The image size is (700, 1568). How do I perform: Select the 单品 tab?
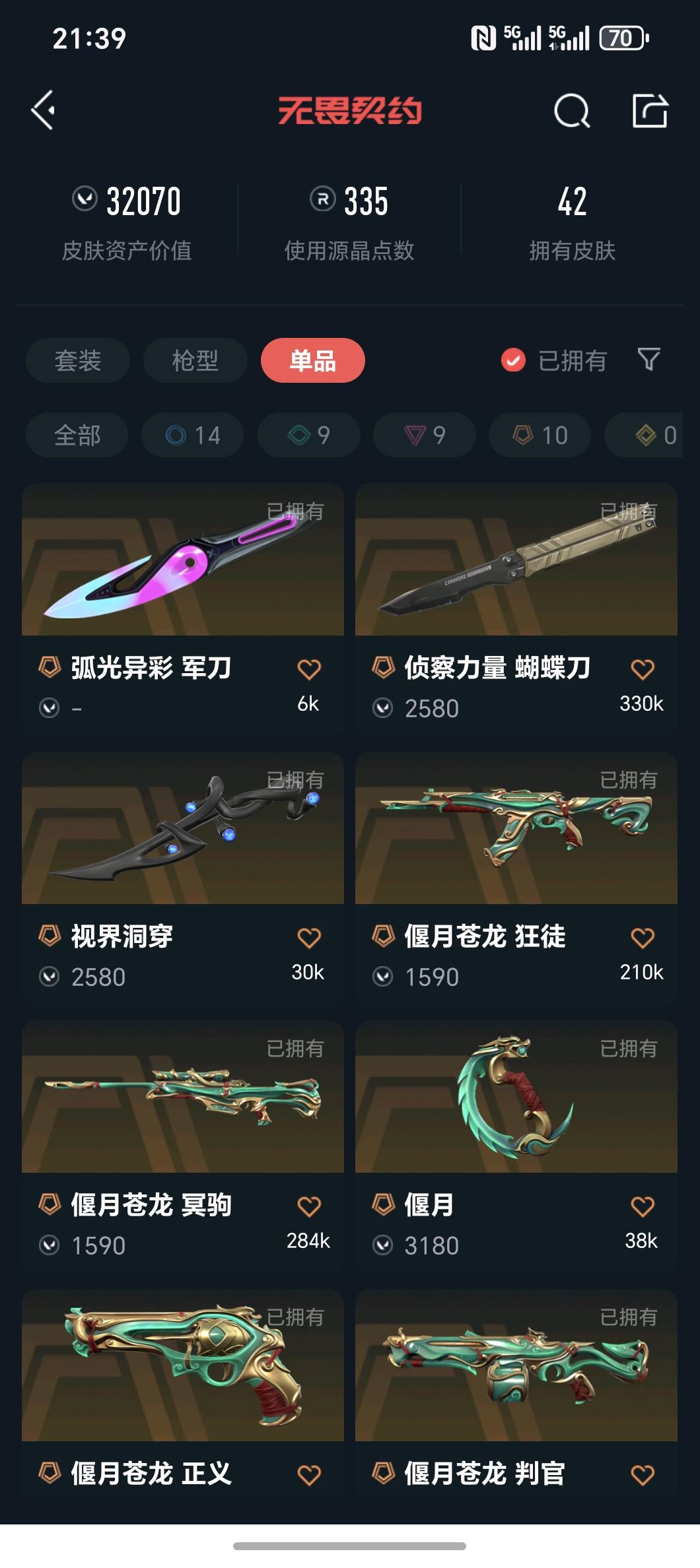click(312, 360)
